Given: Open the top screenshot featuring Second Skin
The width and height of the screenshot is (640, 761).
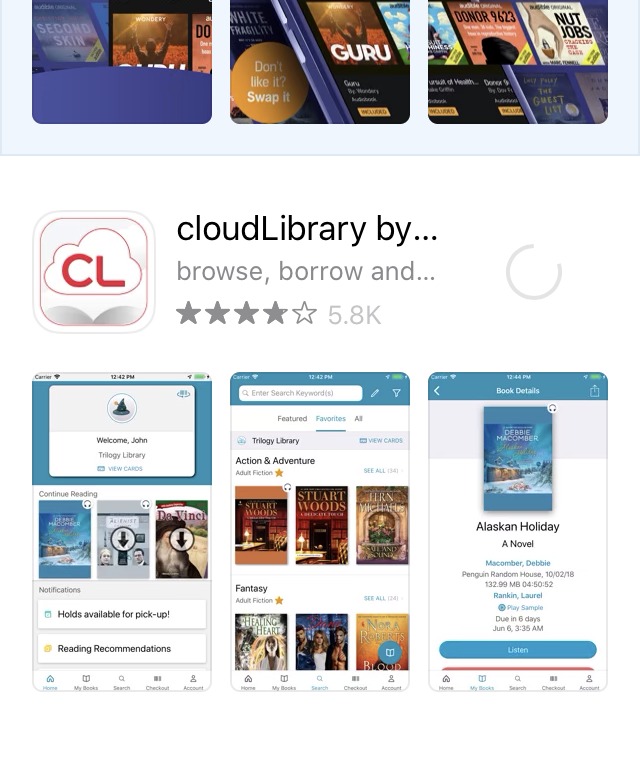Looking at the screenshot, I should point(122,62).
